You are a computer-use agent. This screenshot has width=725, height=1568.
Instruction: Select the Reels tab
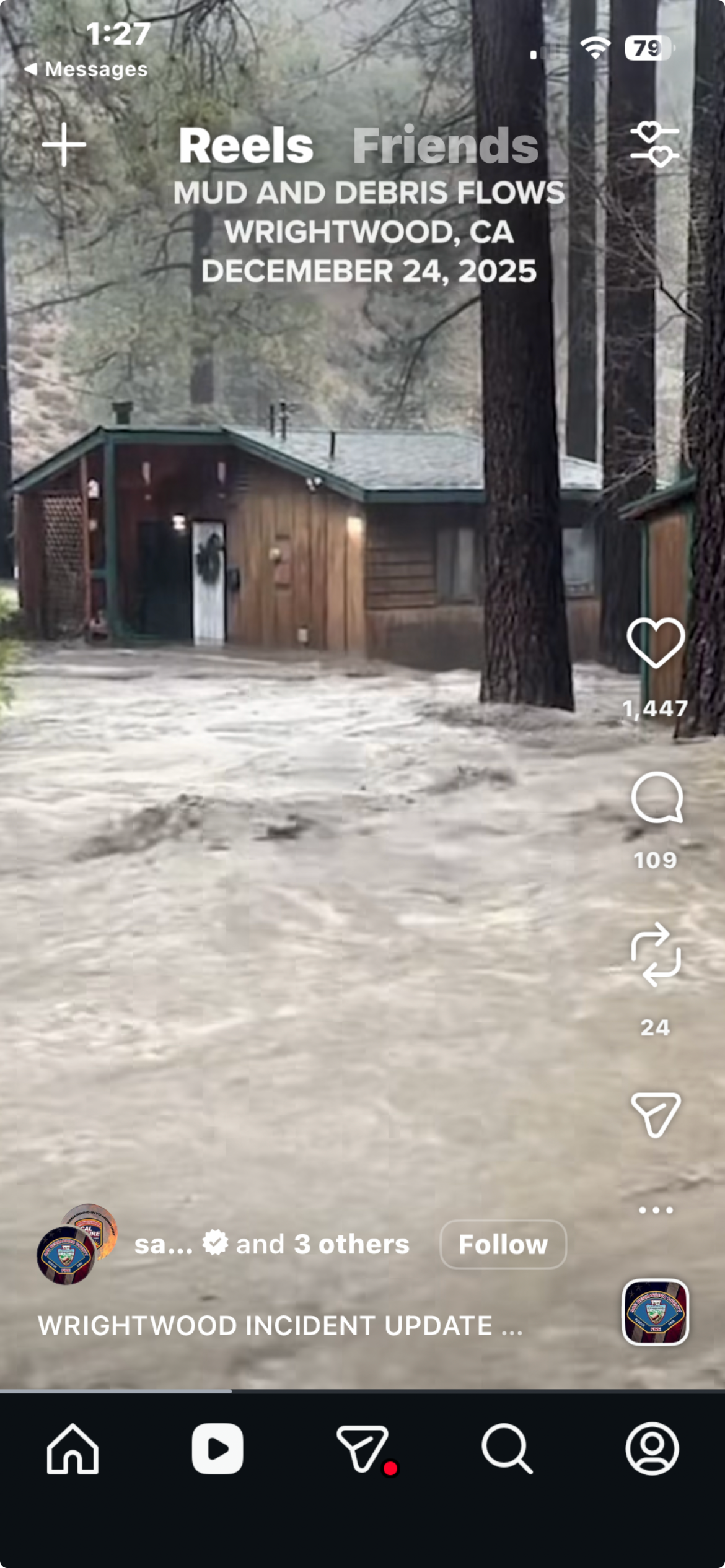point(246,146)
